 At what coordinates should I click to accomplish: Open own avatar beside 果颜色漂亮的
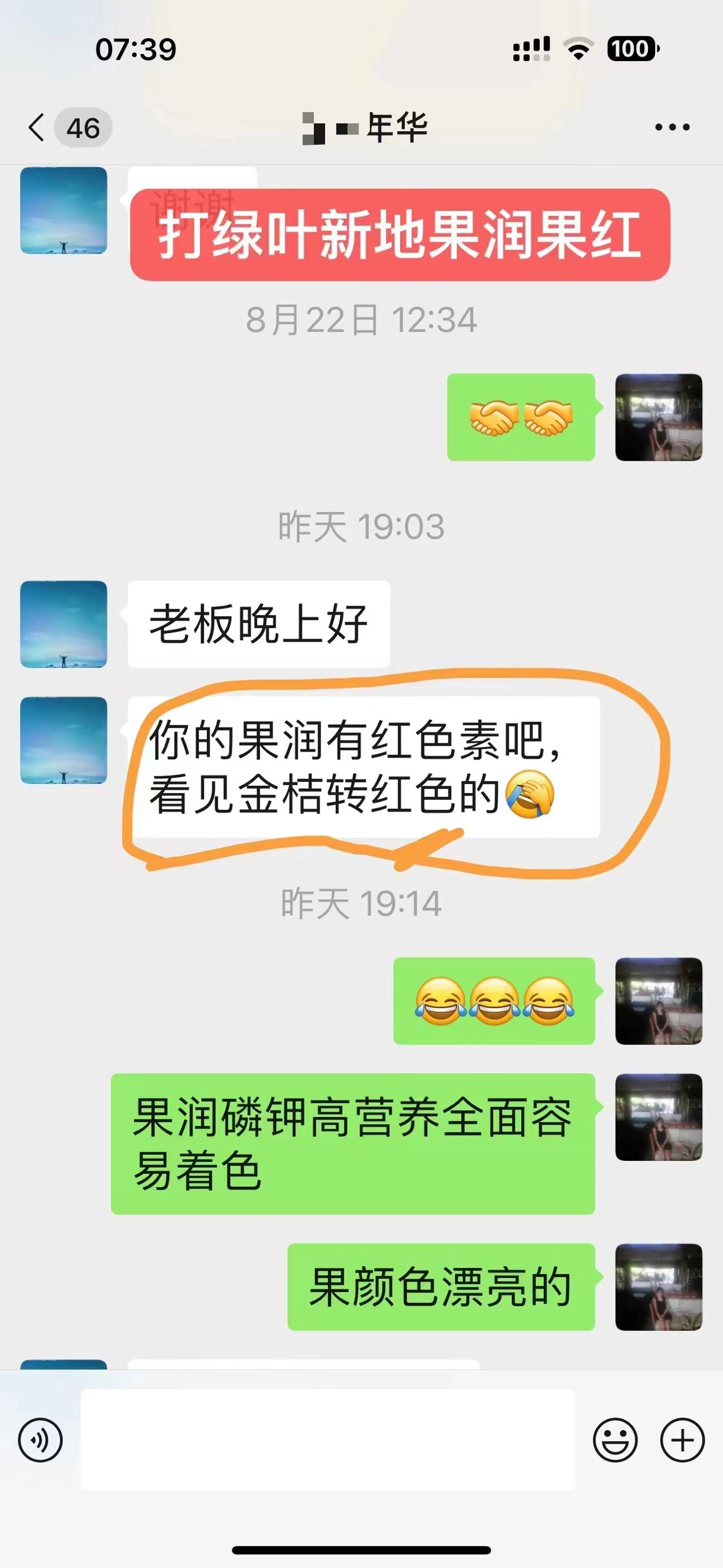(x=659, y=1288)
